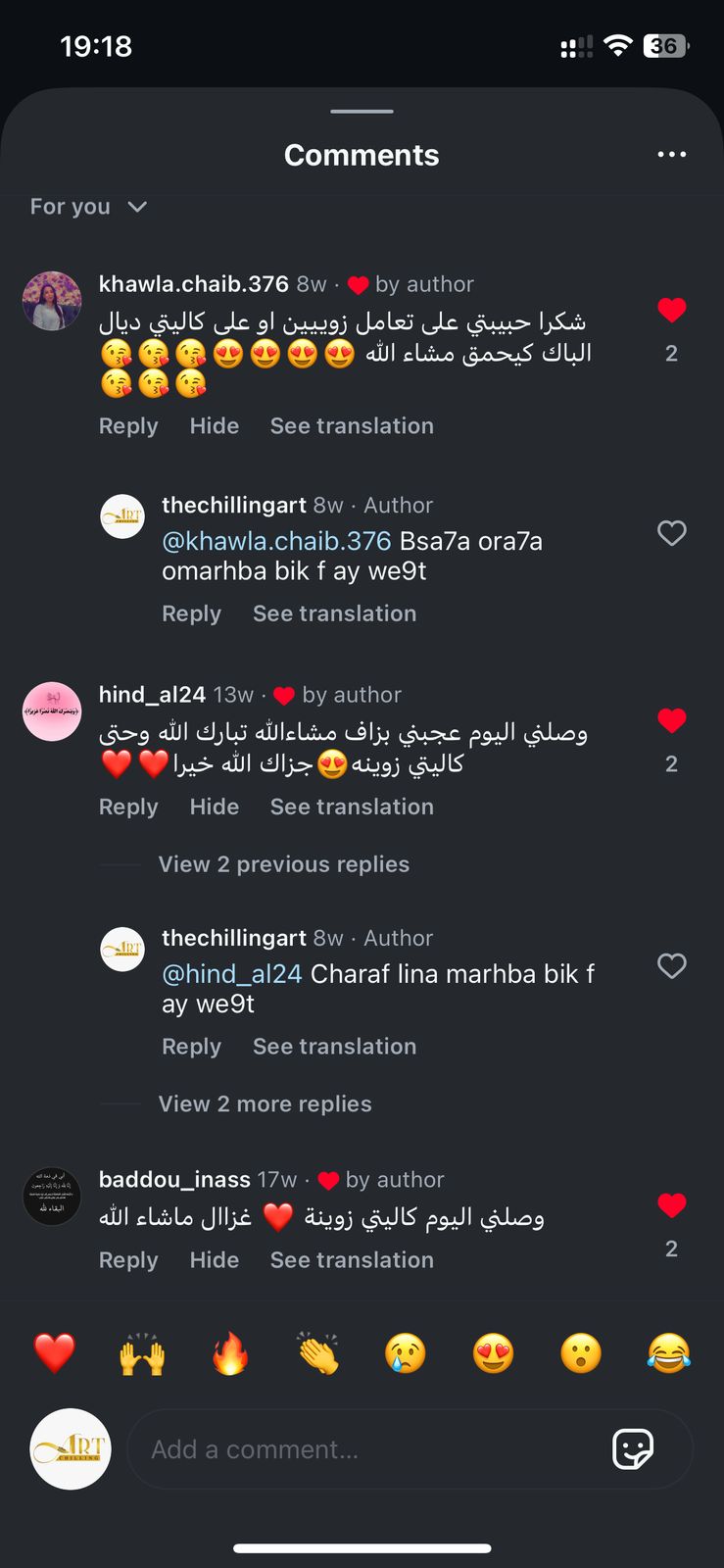The width and height of the screenshot is (724, 1568).
Task: Like thechillingart's reply to @hind_al24
Action: [671, 966]
